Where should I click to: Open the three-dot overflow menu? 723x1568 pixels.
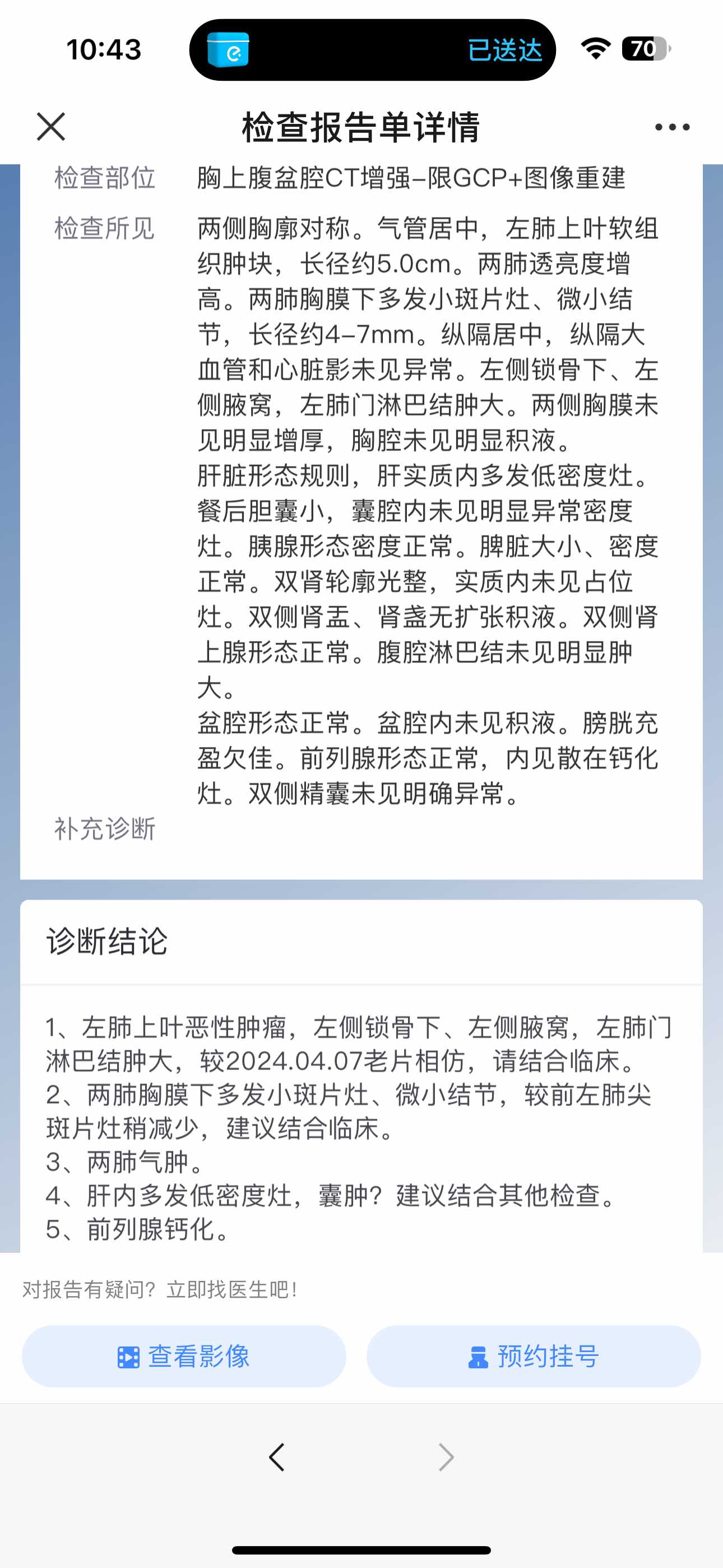672,127
